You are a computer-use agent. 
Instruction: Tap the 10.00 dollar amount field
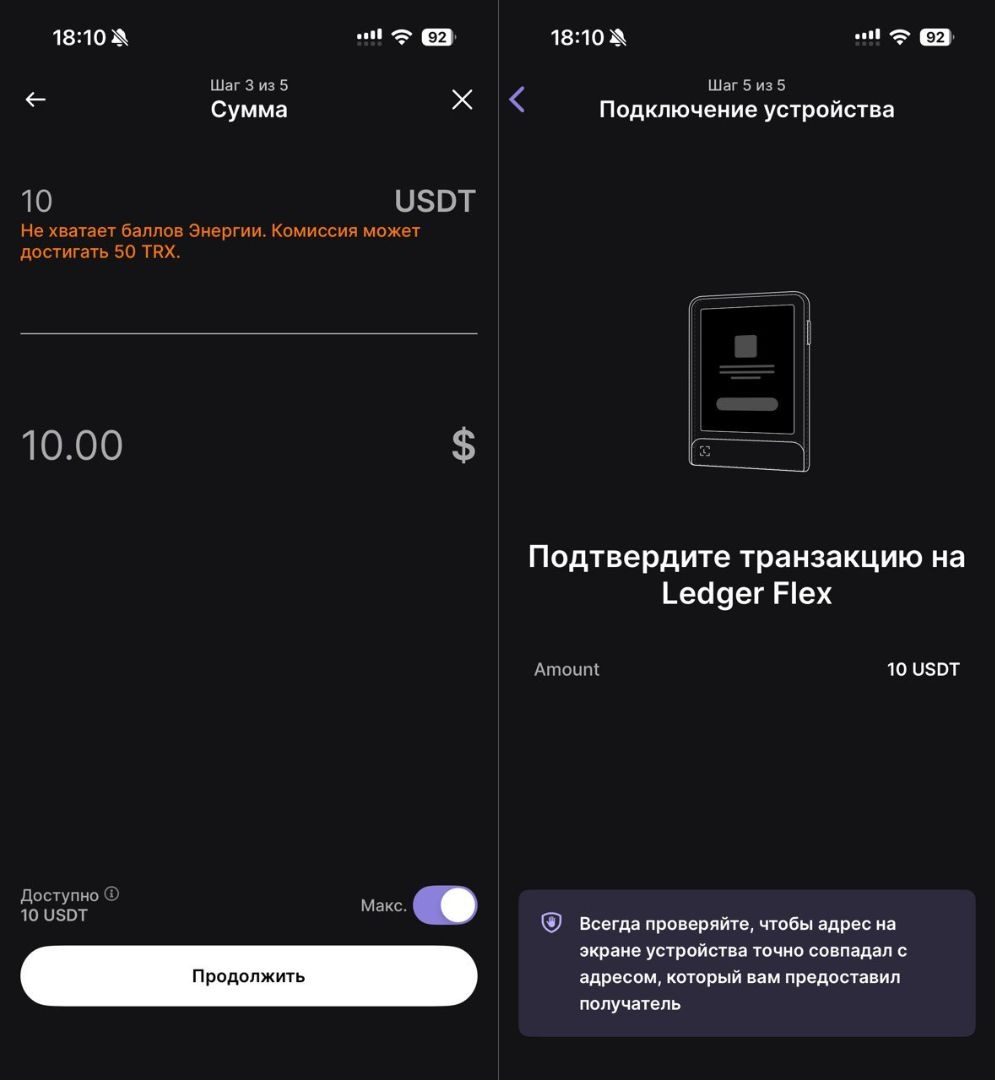click(72, 444)
